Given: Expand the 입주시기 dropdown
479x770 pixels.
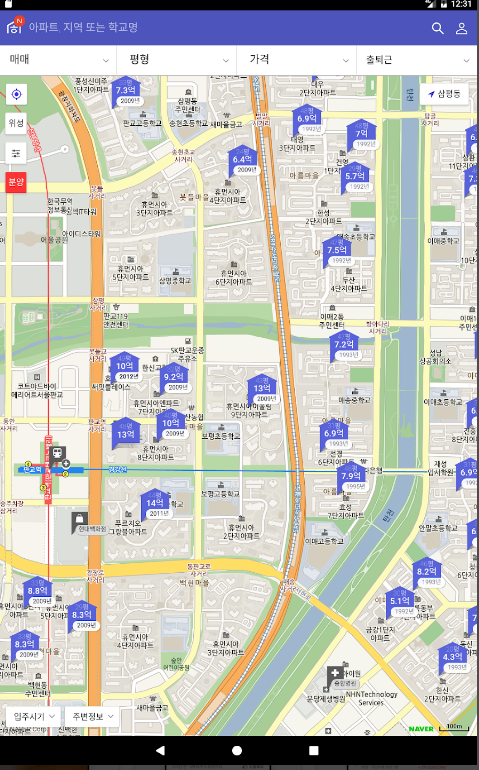Looking at the screenshot, I should tap(33, 716).
